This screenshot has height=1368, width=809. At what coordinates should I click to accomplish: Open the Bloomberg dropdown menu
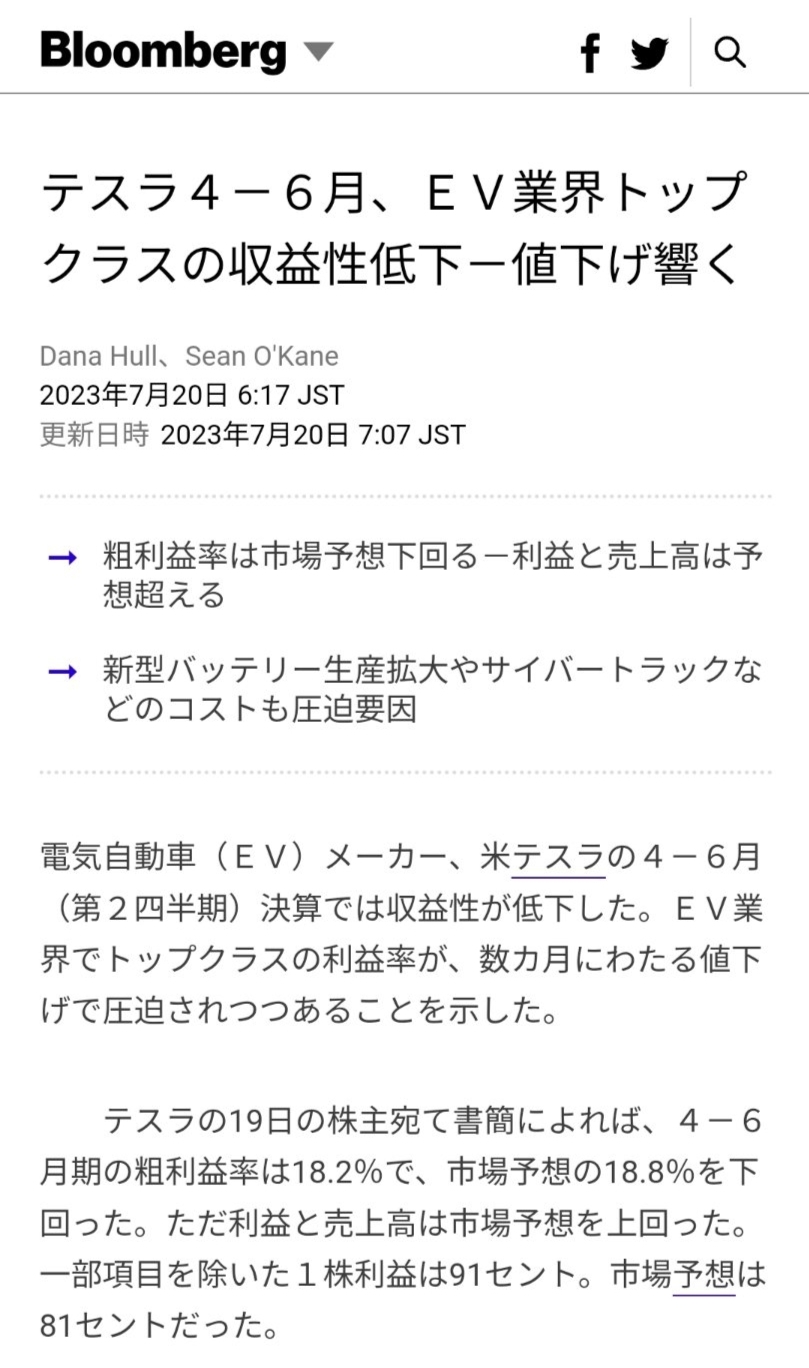[318, 51]
